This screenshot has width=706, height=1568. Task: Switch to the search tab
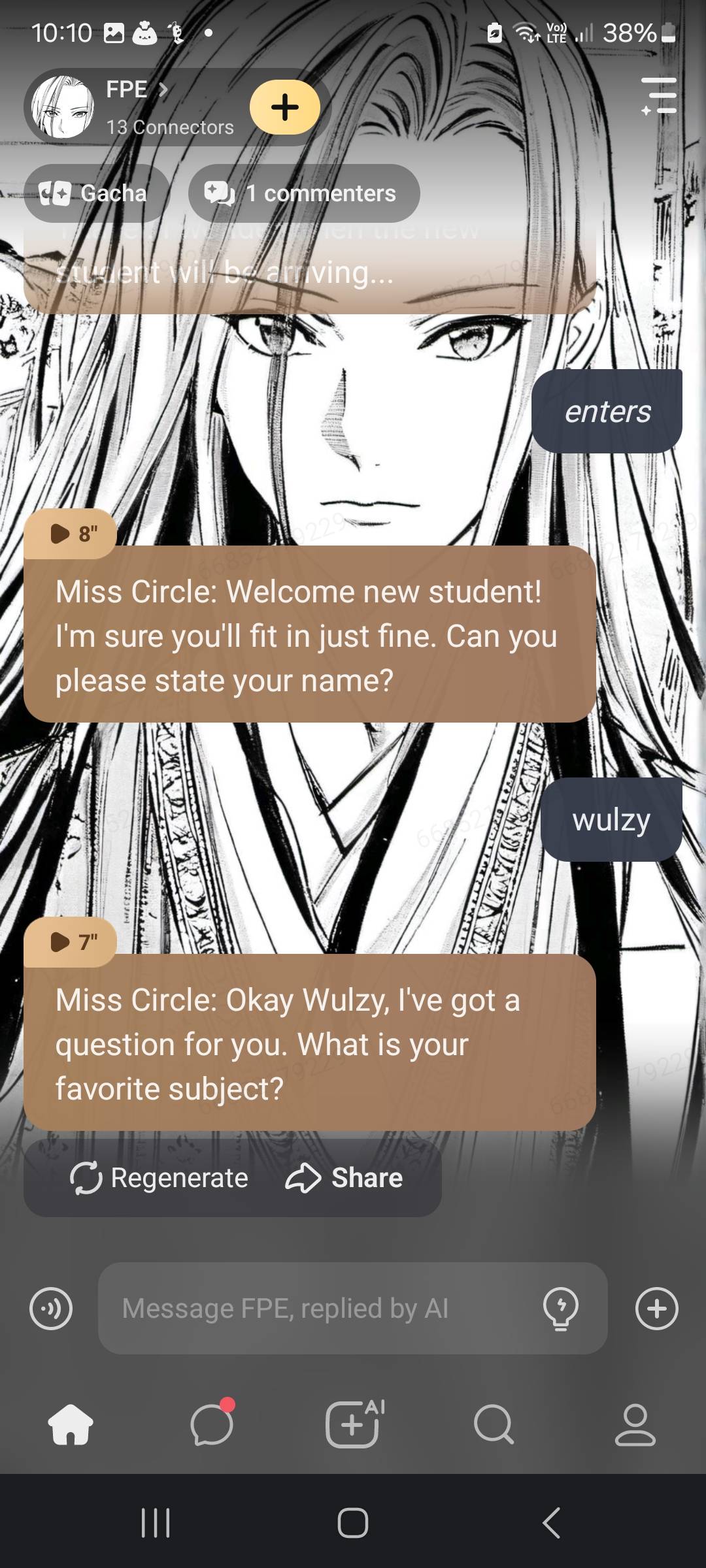(x=494, y=1424)
